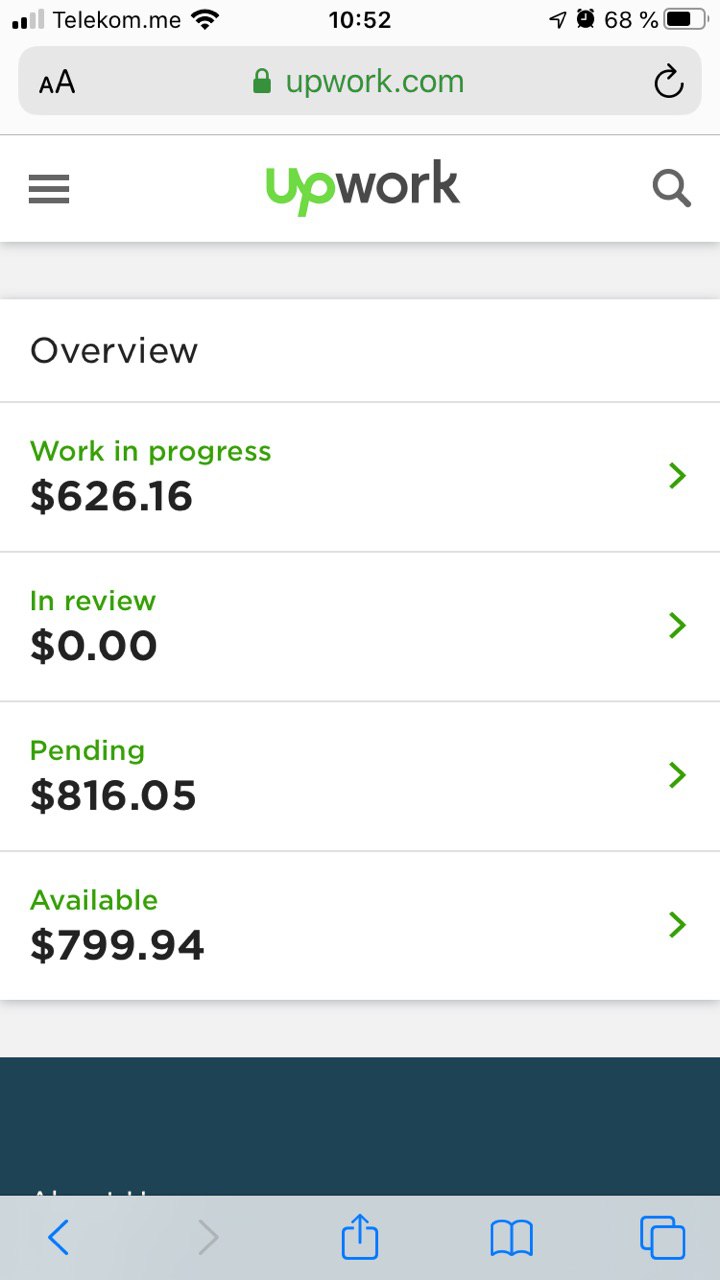
Task: Open the Safari share sheet
Action: point(360,1236)
